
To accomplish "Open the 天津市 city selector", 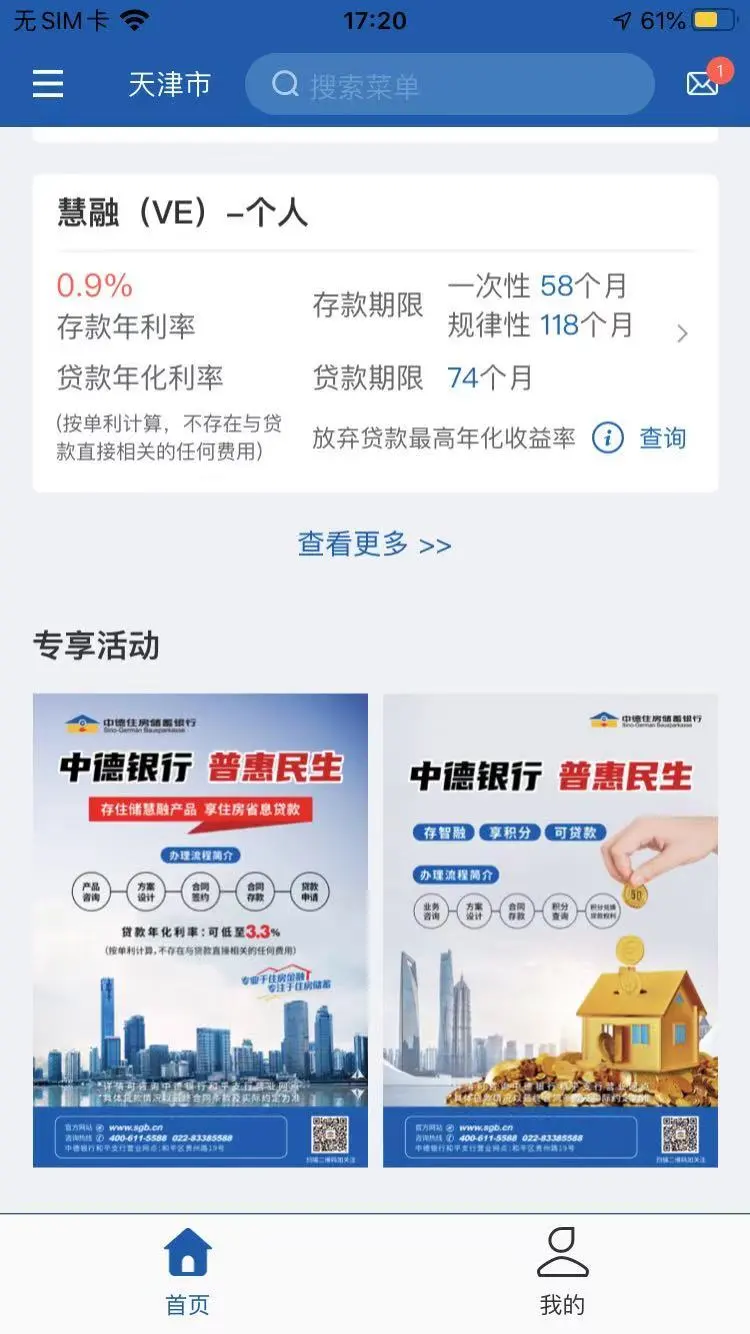I will pyautogui.click(x=170, y=85).
